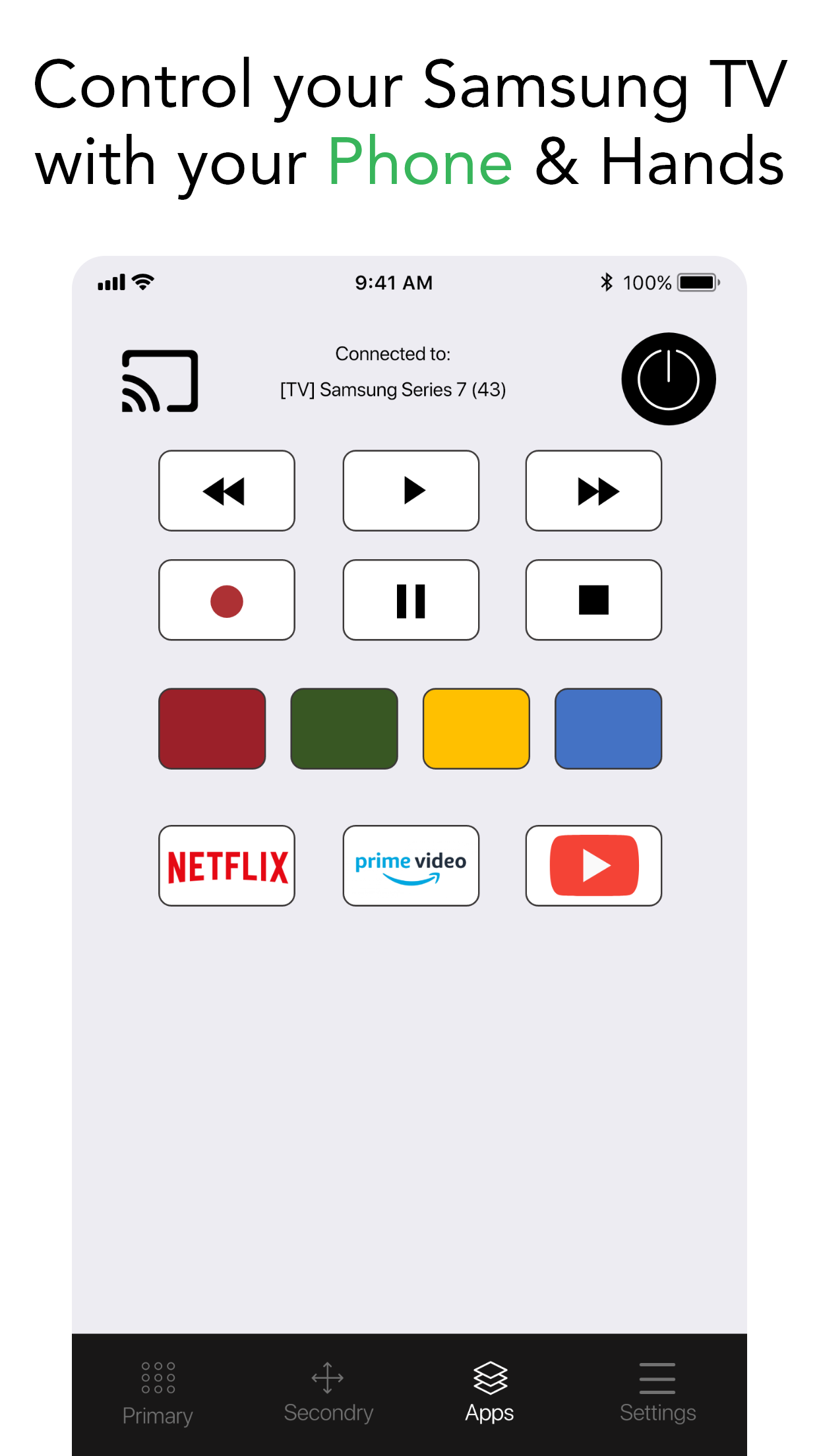The height and width of the screenshot is (1456, 819).
Task: Switch to the Secondry tab
Action: pyautogui.click(x=328, y=1391)
